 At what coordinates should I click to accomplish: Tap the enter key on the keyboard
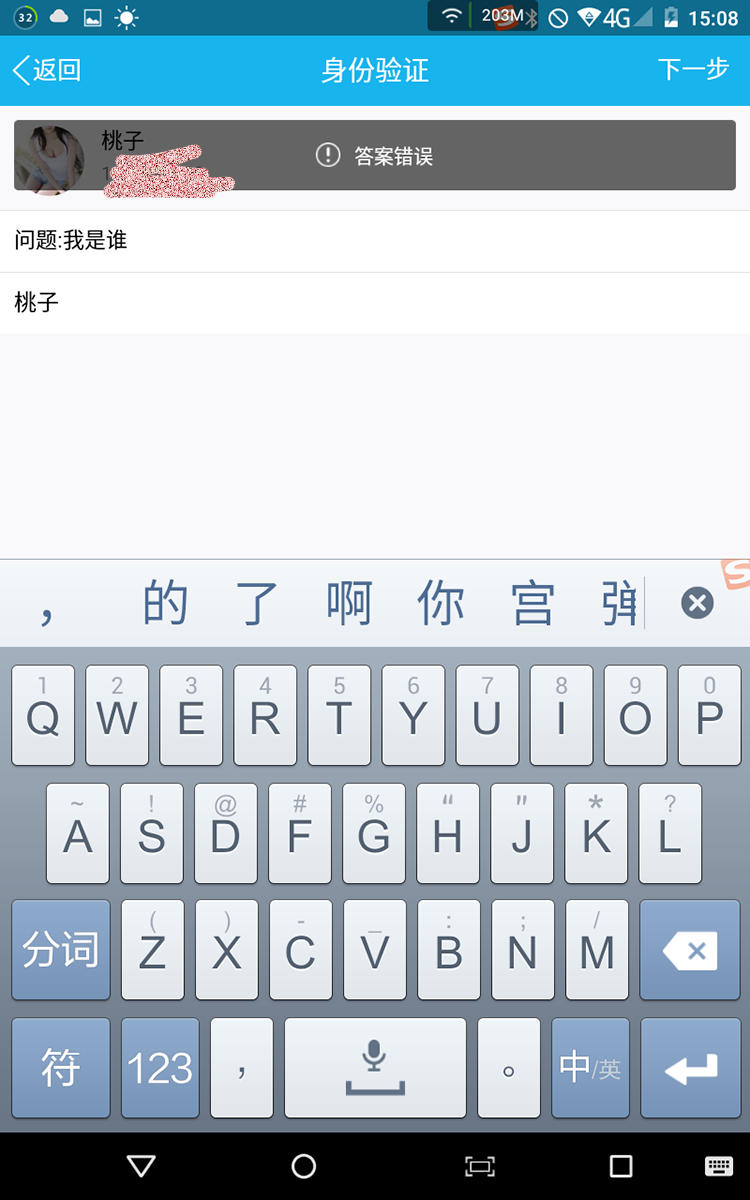[x=689, y=1067]
